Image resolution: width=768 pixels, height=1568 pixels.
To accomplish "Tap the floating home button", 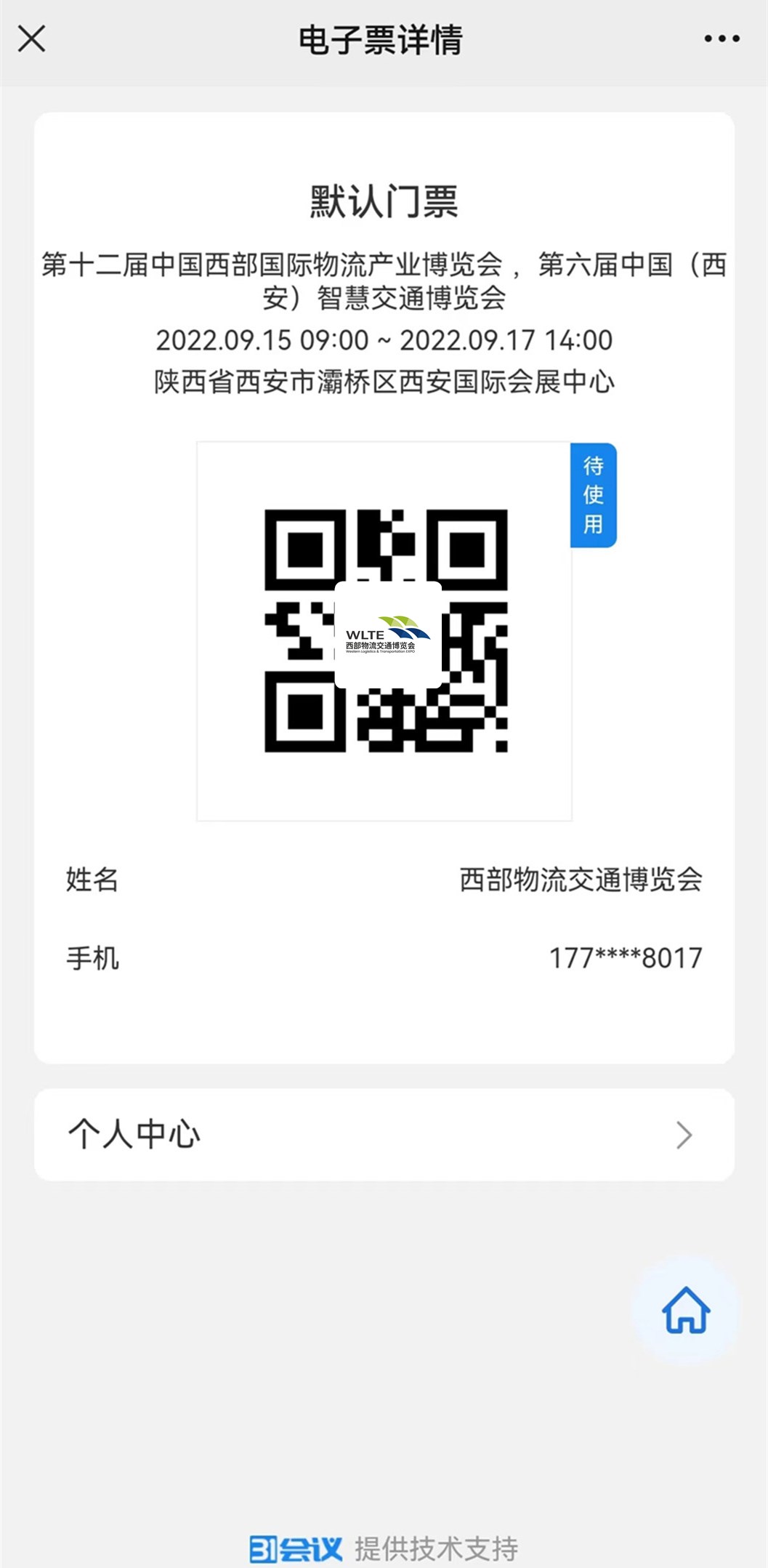I will click(x=685, y=1310).
